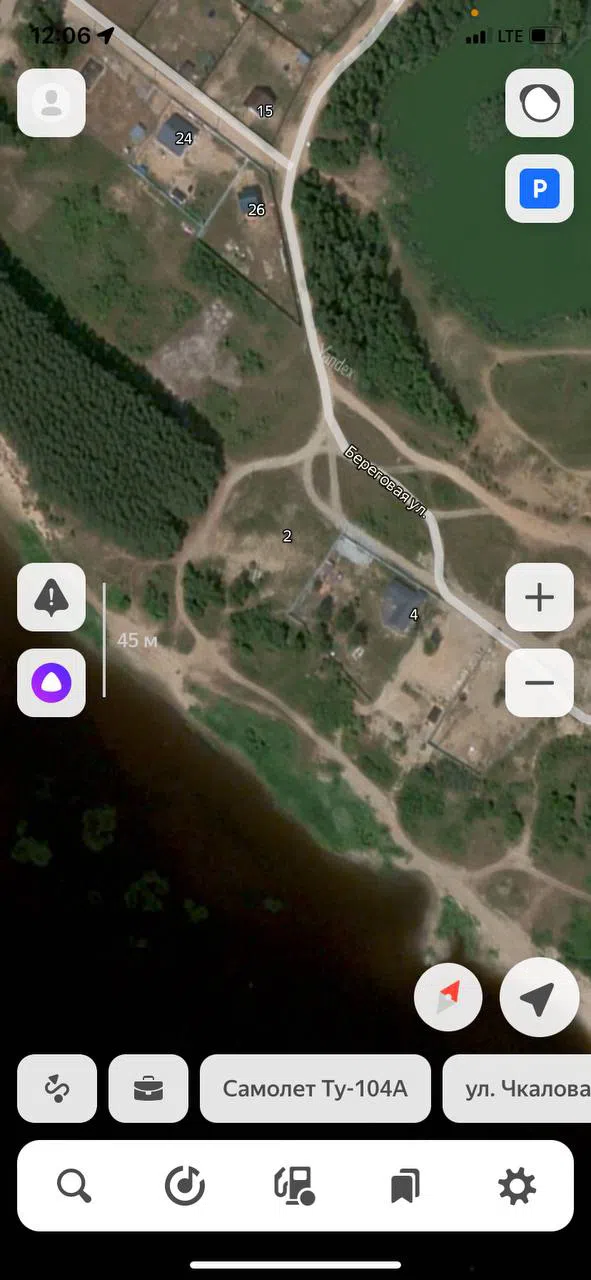The width and height of the screenshot is (591, 1280).
Task: Select the work briefcase shortcut
Action: tap(148, 1088)
